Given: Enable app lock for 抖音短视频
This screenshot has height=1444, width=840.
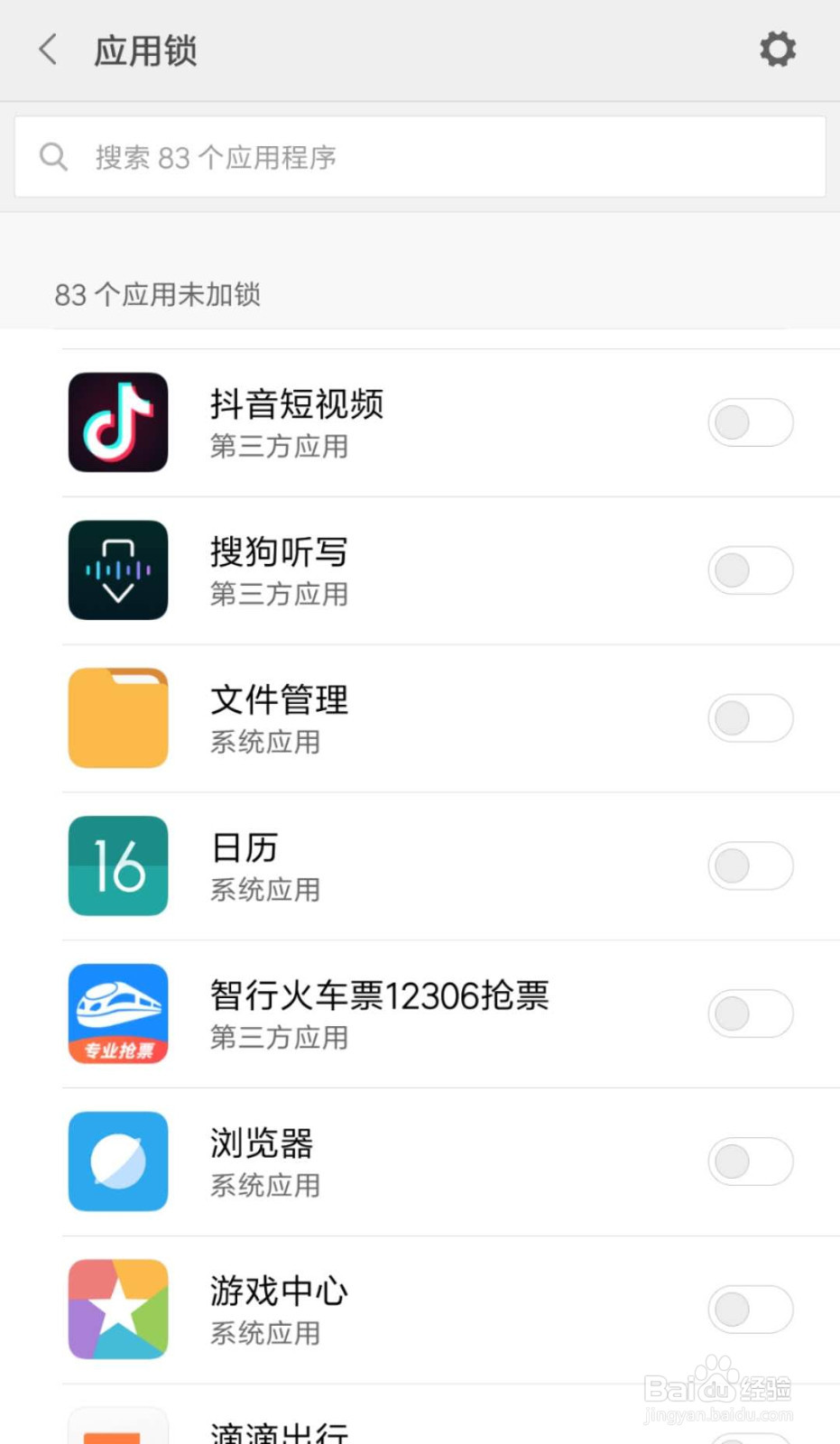Looking at the screenshot, I should [x=751, y=421].
